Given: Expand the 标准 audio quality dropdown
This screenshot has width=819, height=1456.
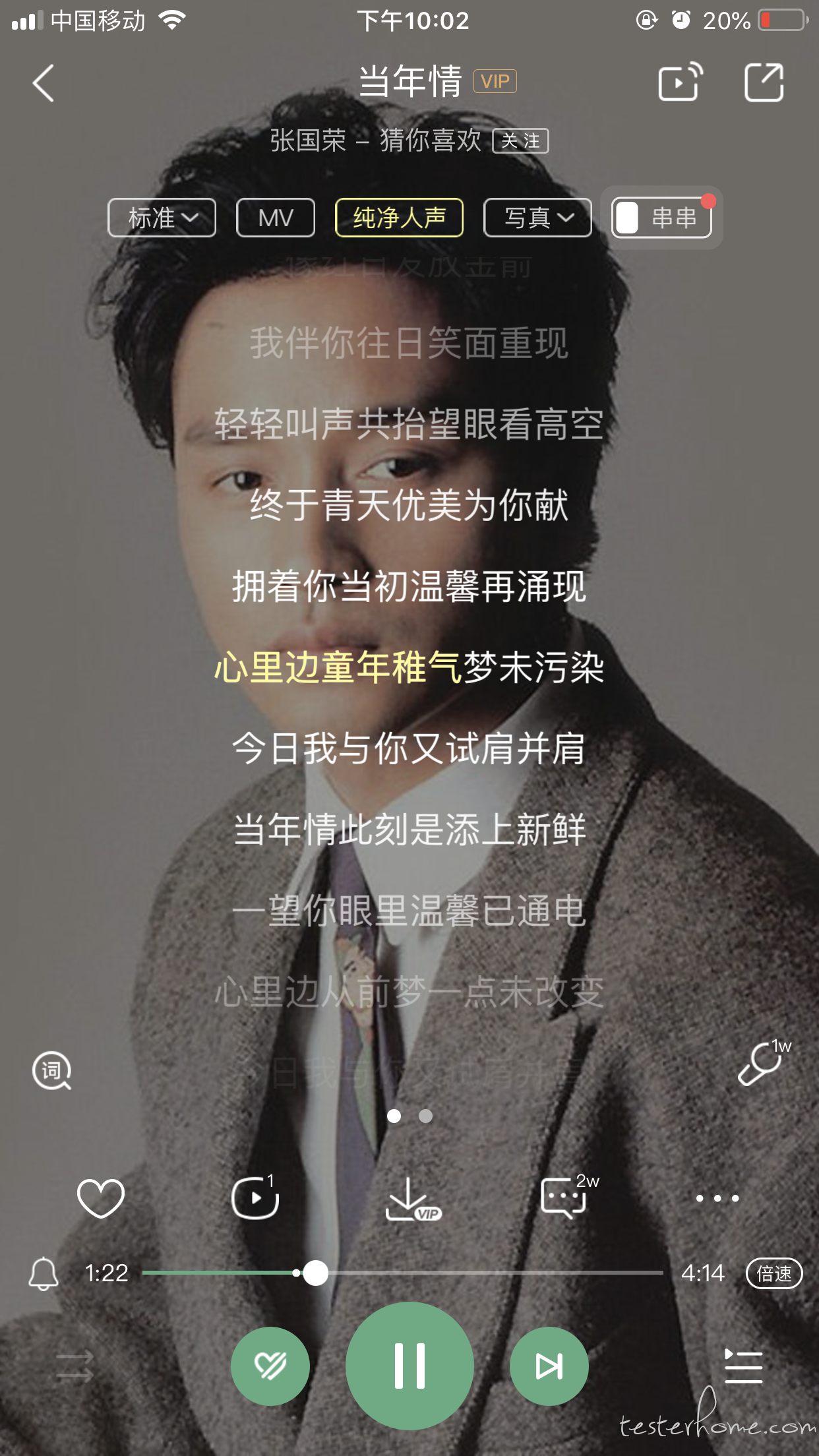Looking at the screenshot, I should coord(162,218).
